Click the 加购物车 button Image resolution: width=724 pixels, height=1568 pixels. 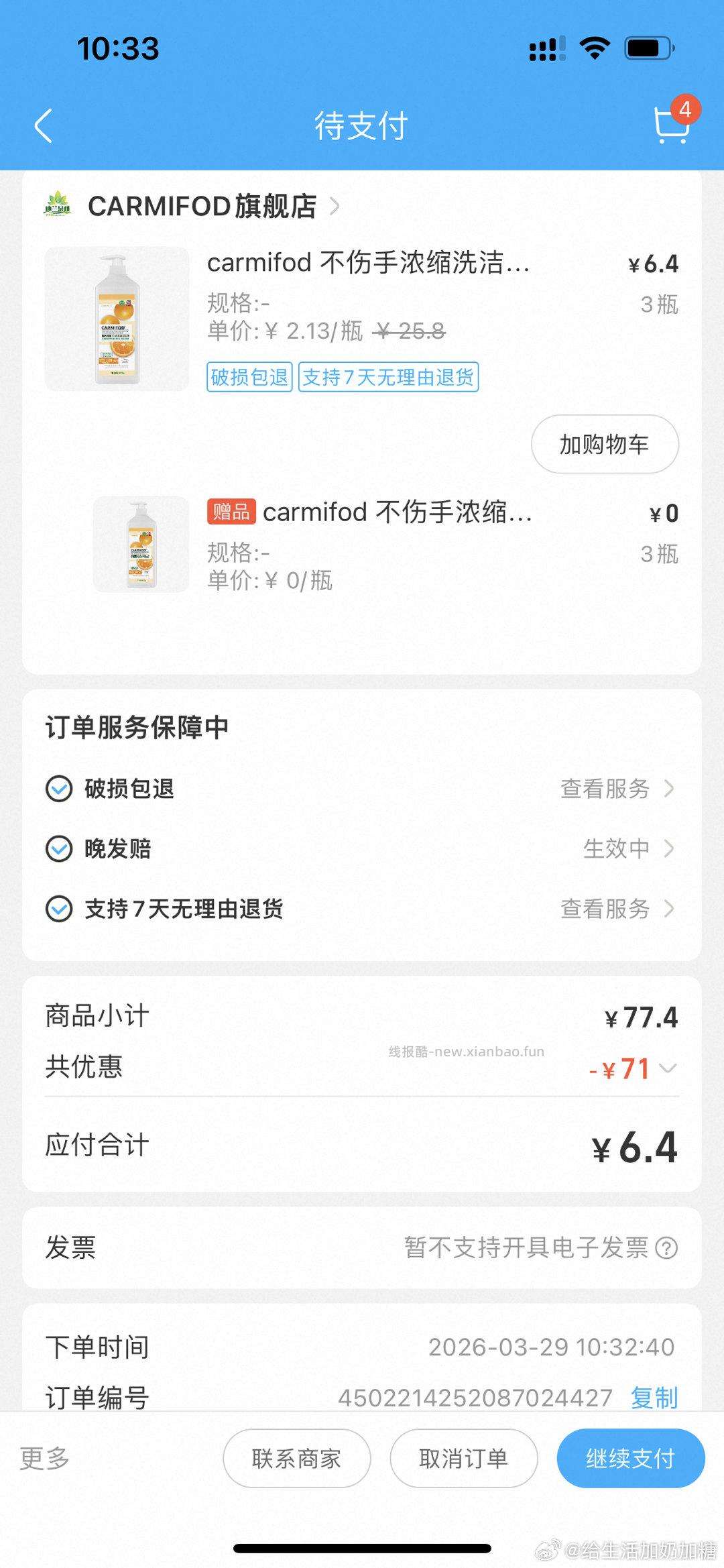click(x=603, y=444)
